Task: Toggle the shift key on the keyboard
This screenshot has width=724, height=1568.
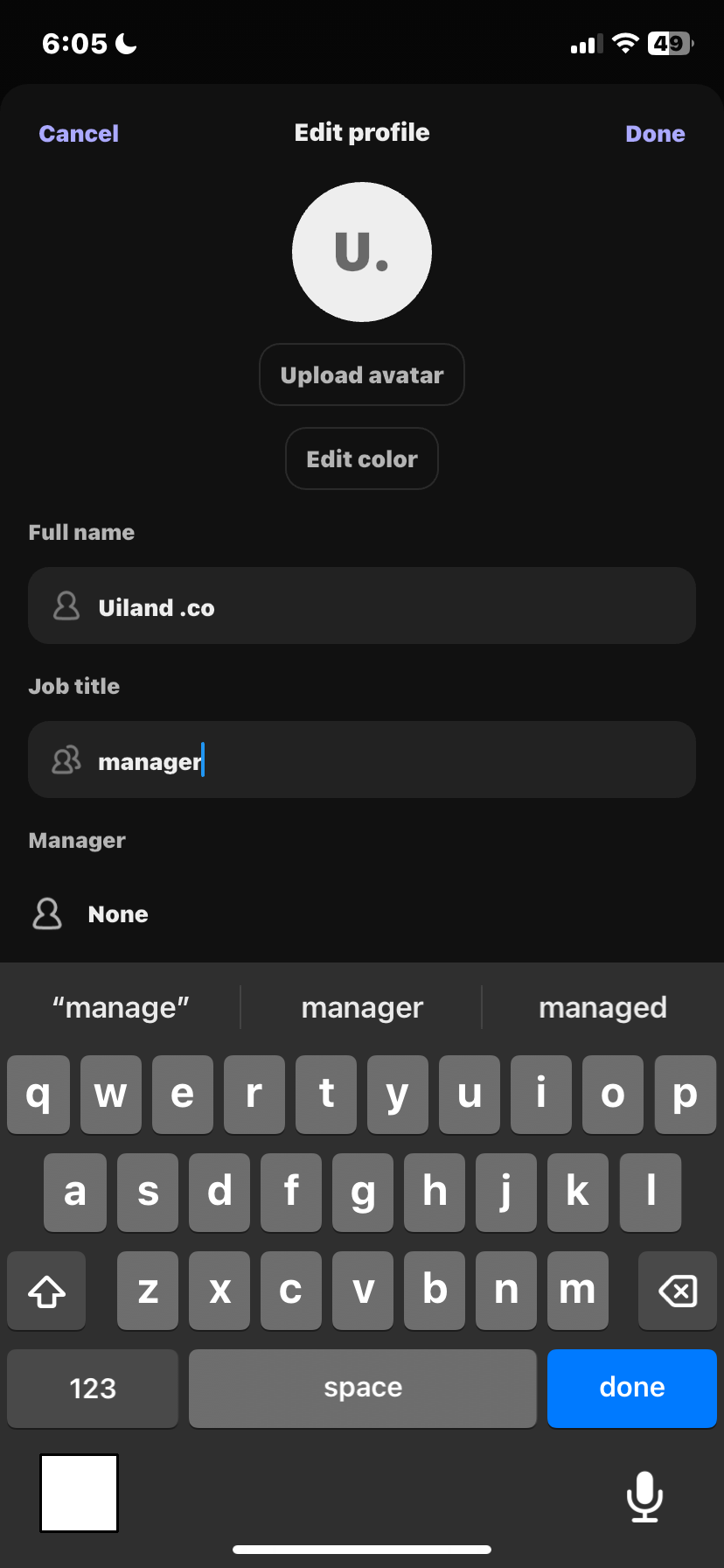Action: [45, 1290]
